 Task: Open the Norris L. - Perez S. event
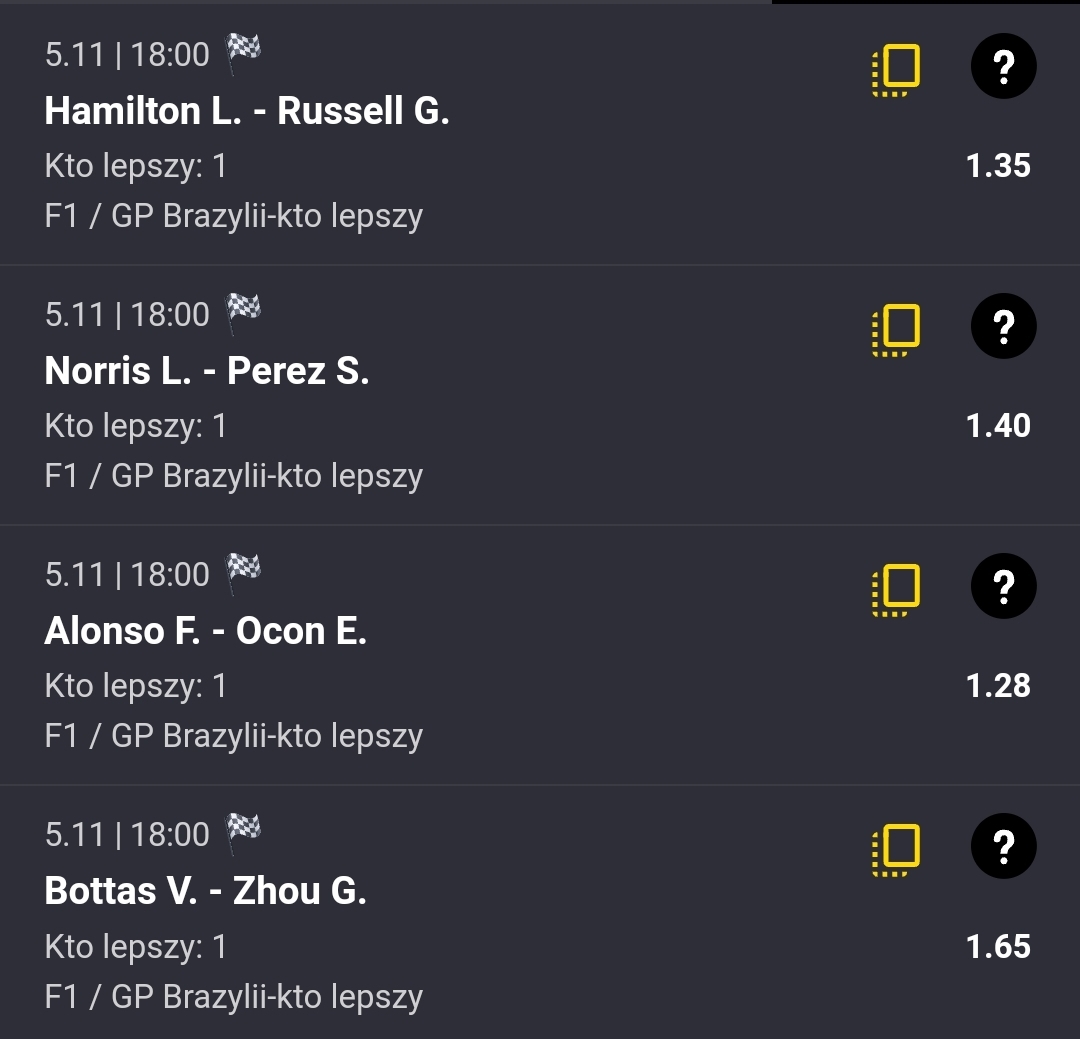(x=207, y=371)
